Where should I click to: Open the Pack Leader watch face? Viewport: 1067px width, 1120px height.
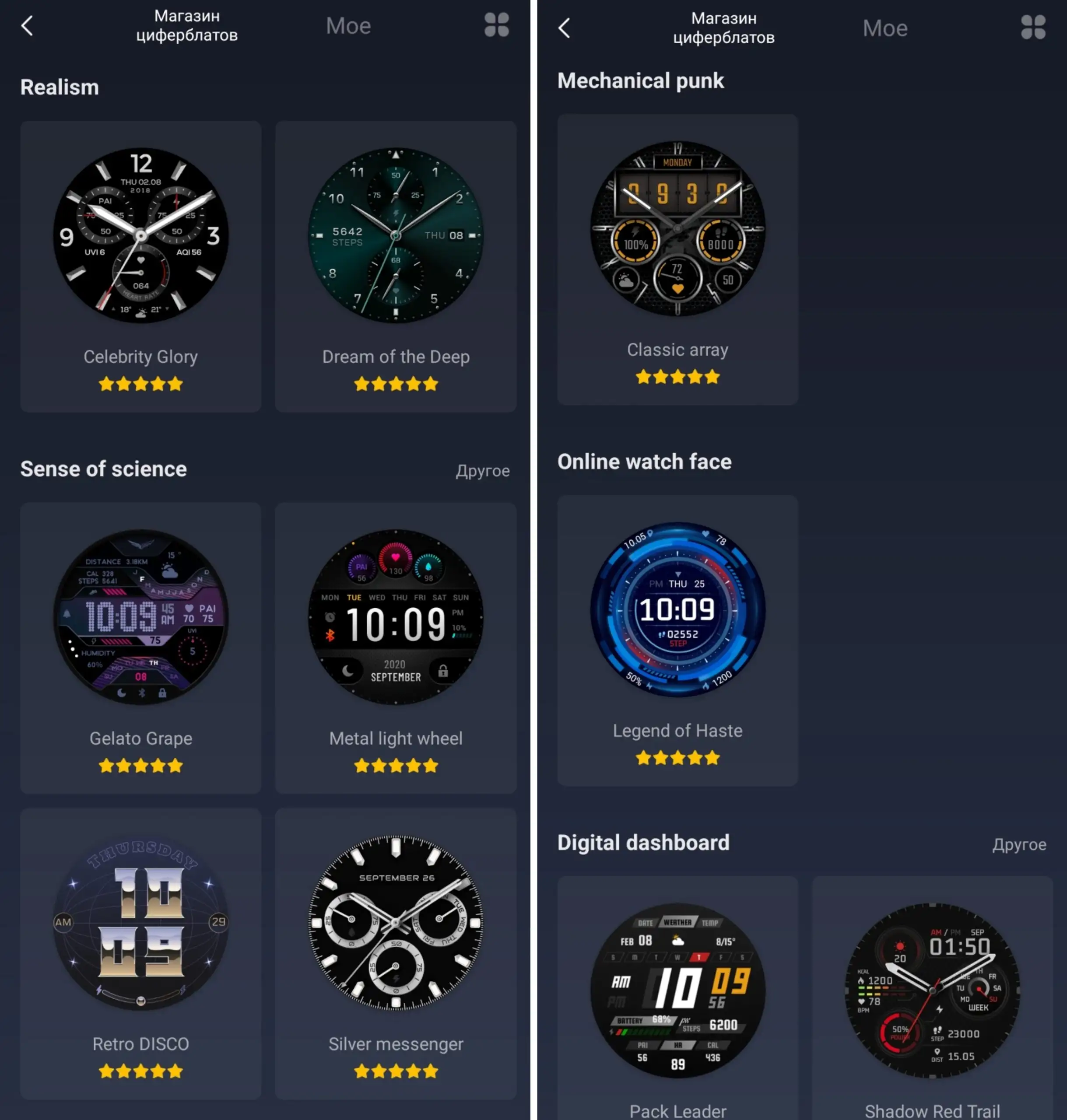tap(677, 991)
